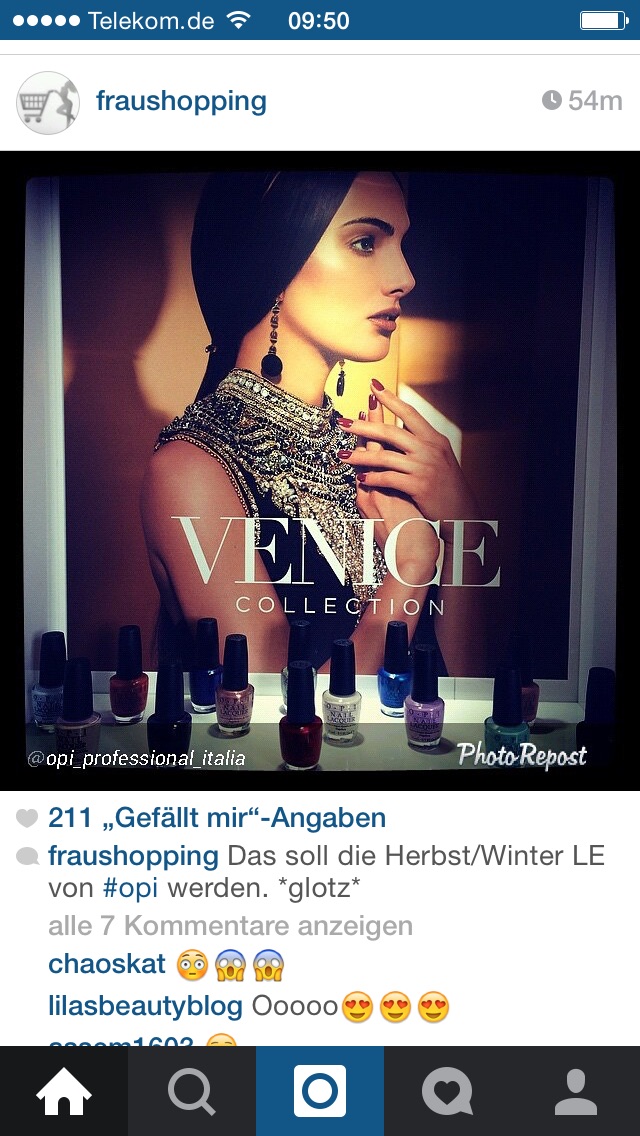
Task: Open the #opi hashtag
Action: [x=131, y=889]
